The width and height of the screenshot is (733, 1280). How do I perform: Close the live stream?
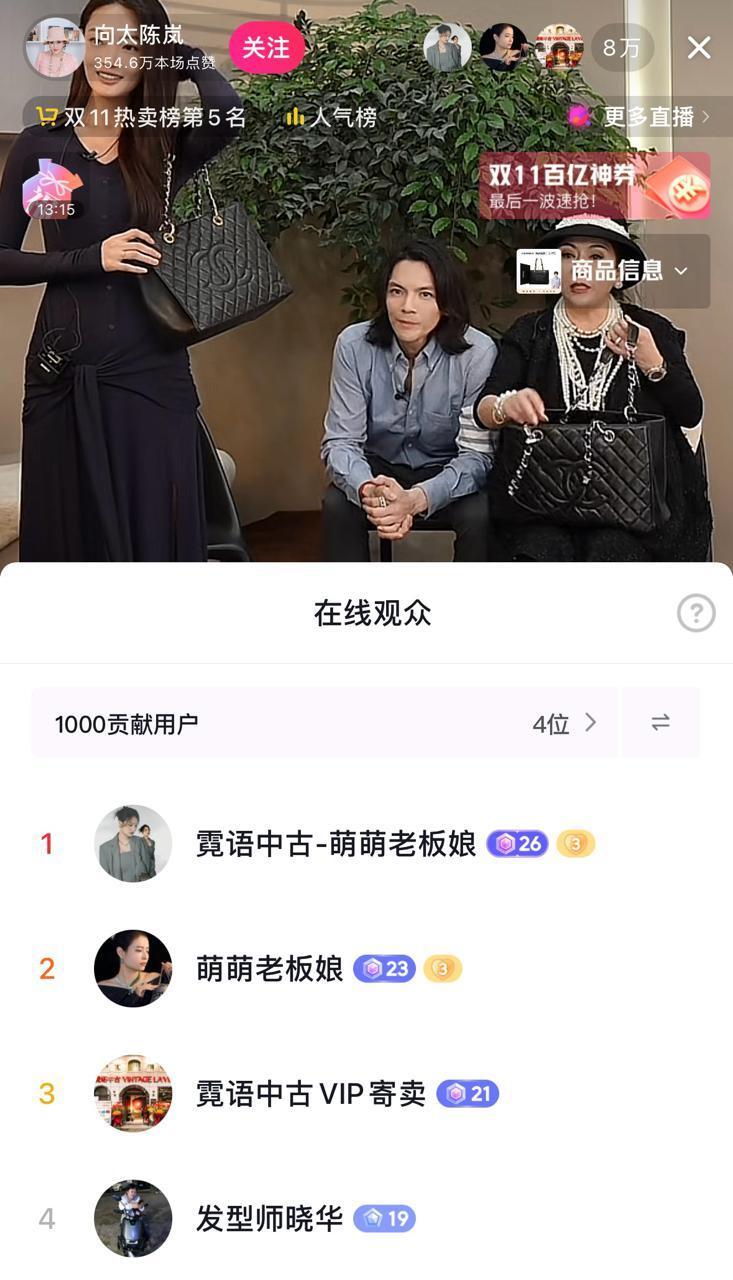[x=699, y=47]
